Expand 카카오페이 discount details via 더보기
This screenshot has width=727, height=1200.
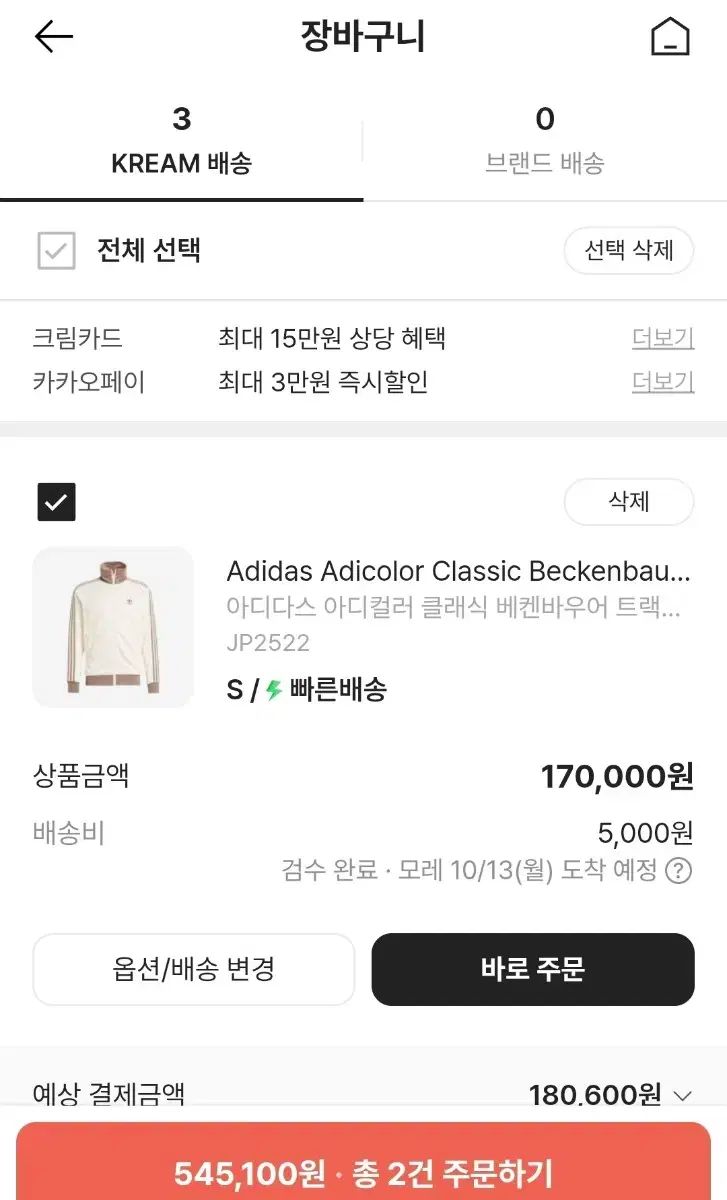[x=663, y=381]
